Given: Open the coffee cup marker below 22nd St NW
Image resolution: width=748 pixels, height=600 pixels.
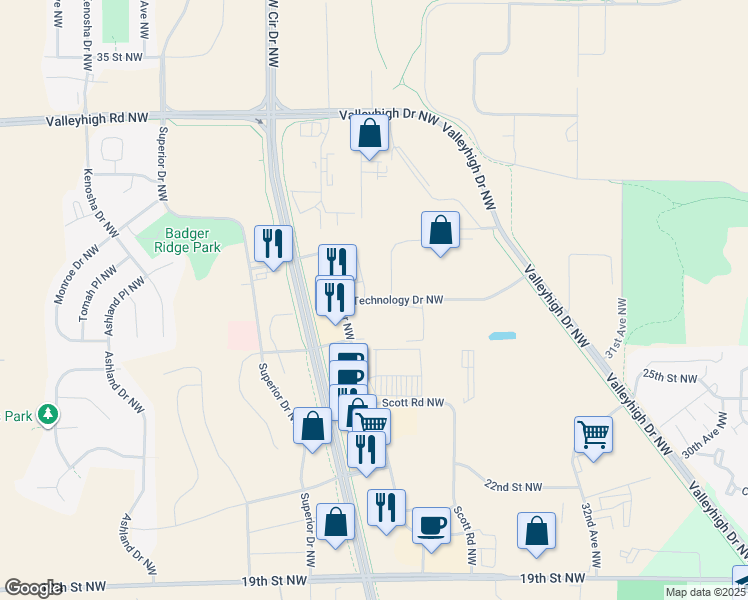Looking at the screenshot, I should pyautogui.click(x=431, y=524).
